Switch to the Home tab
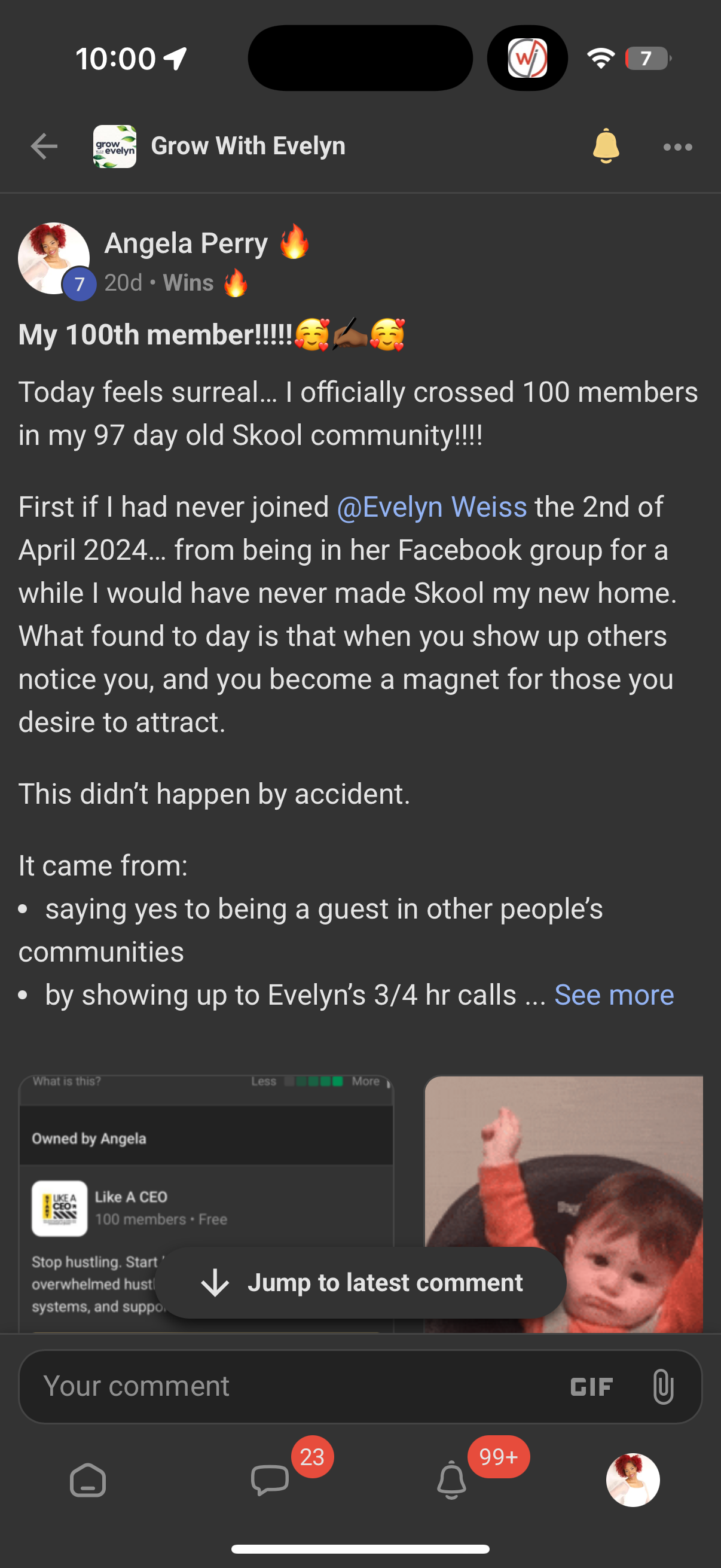 pos(88,1480)
